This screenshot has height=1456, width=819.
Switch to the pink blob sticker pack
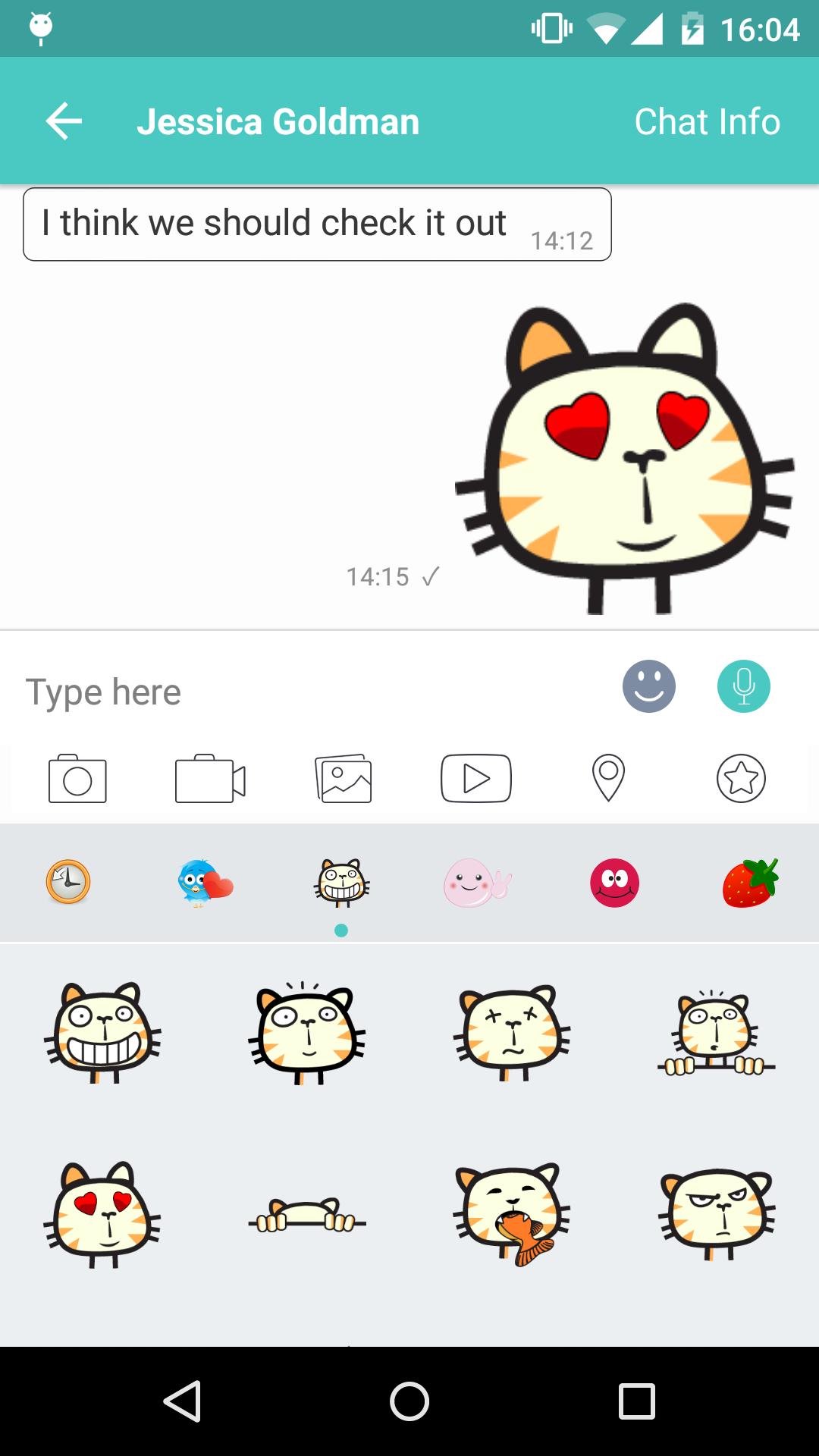tap(477, 883)
